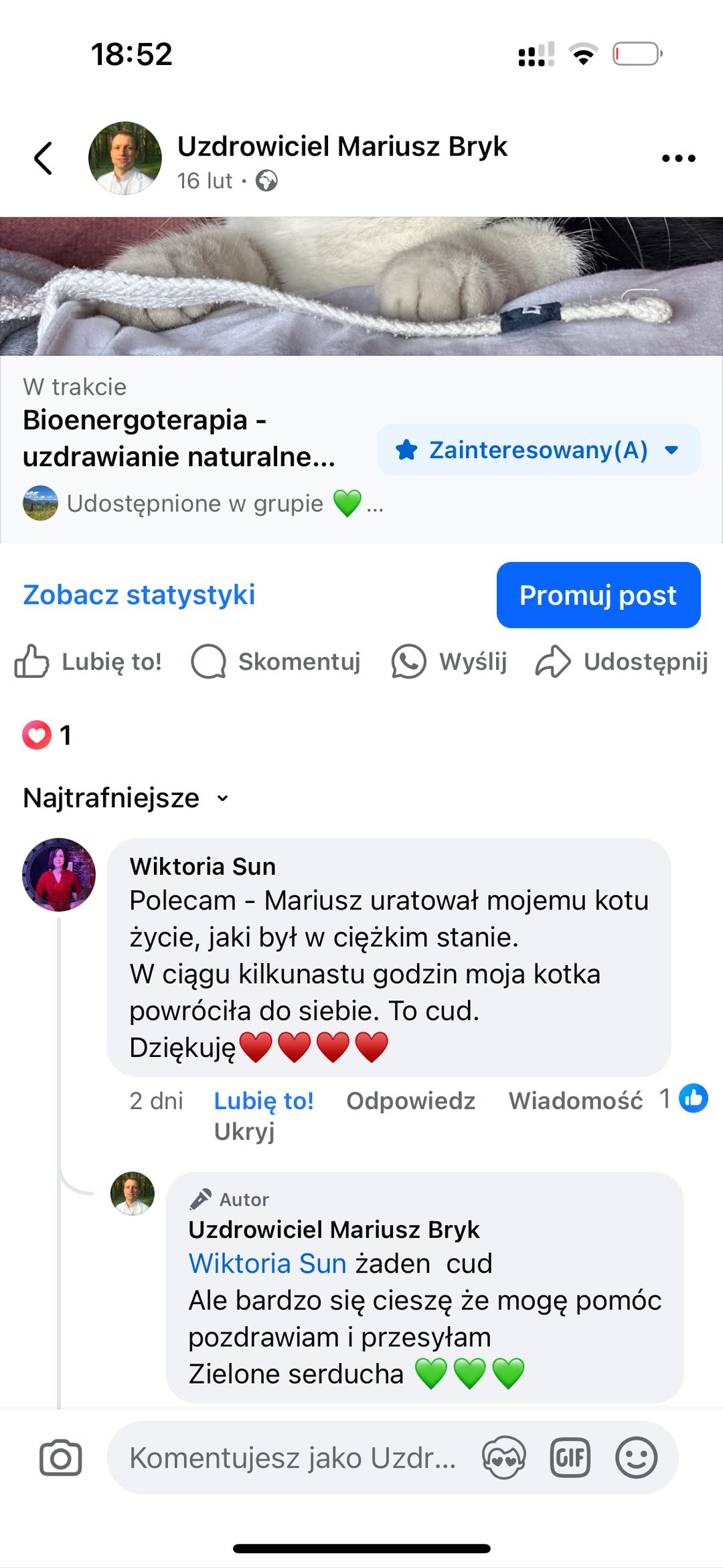Attach a photo using the camera icon
Viewport: 723px width, 1568px height.
(60, 1458)
